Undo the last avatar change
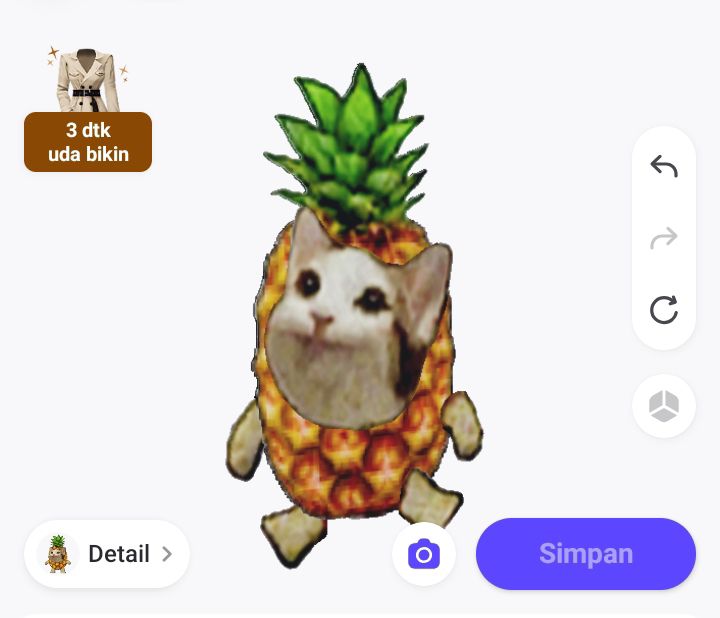720x618 pixels. (664, 166)
